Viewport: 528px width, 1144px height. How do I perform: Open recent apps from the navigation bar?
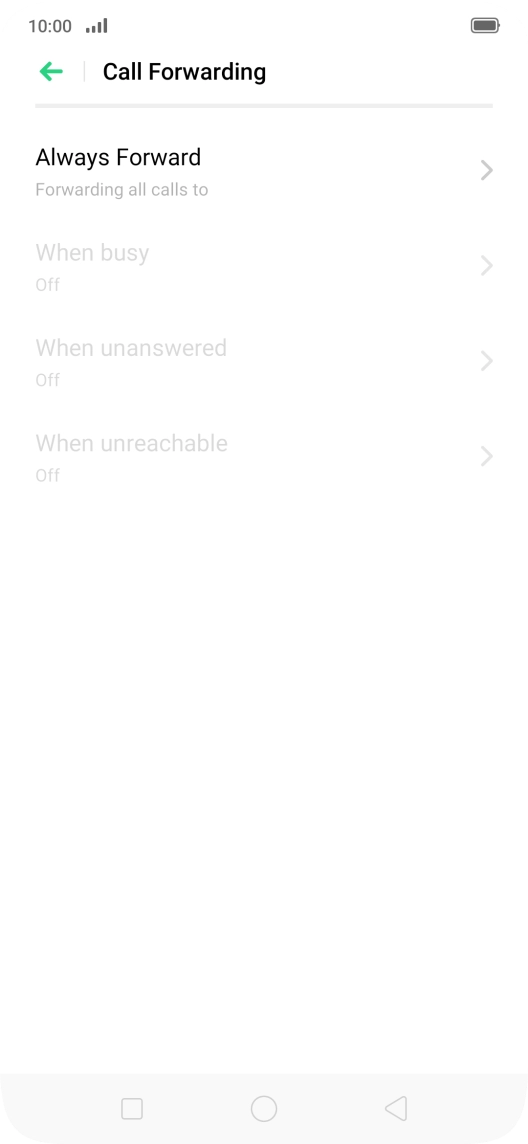point(132,1109)
